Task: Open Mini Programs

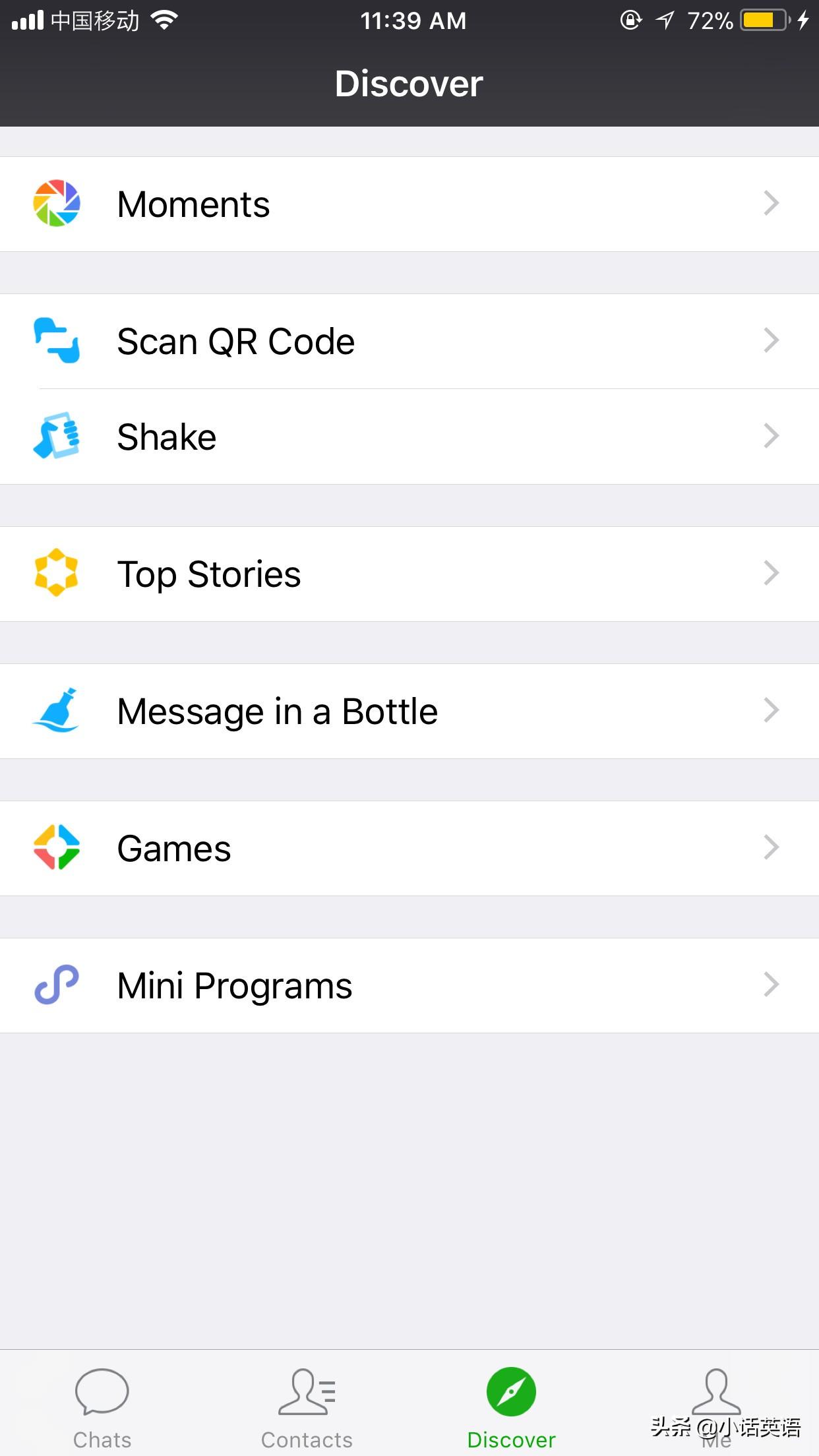Action: pos(409,985)
